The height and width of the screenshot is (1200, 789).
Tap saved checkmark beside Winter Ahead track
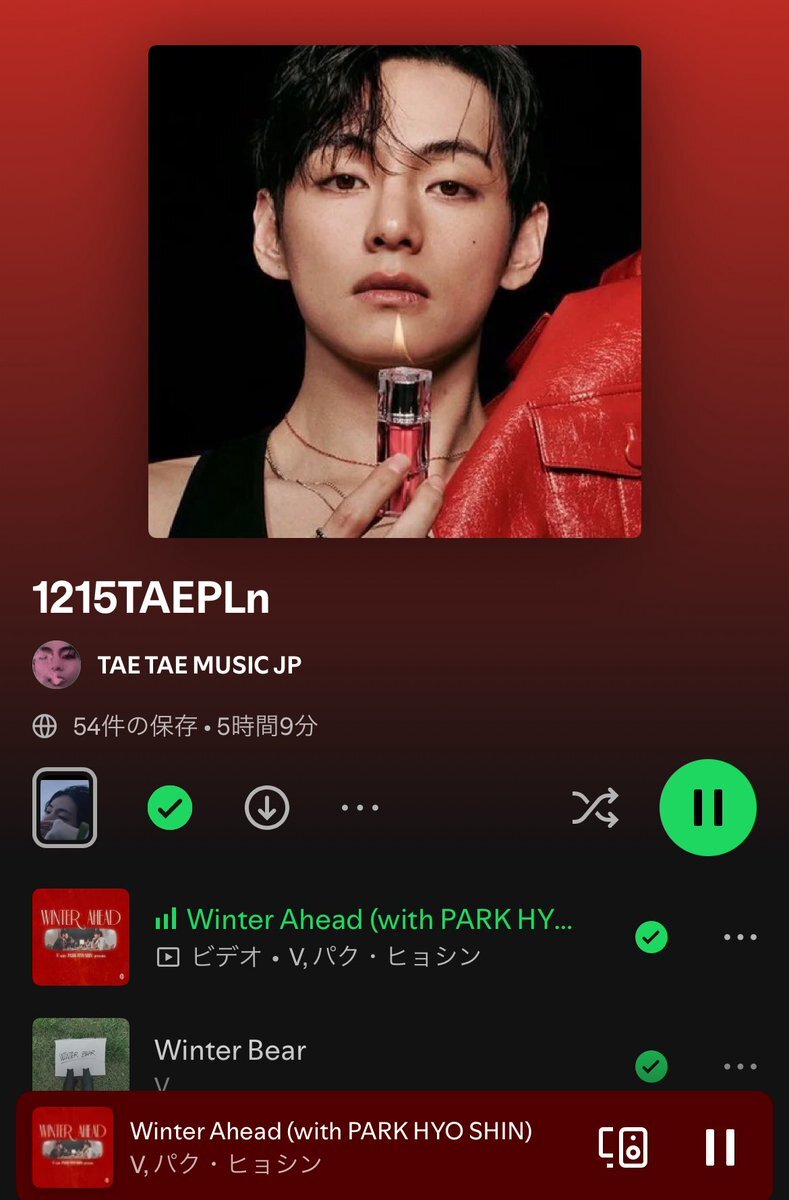click(x=651, y=937)
